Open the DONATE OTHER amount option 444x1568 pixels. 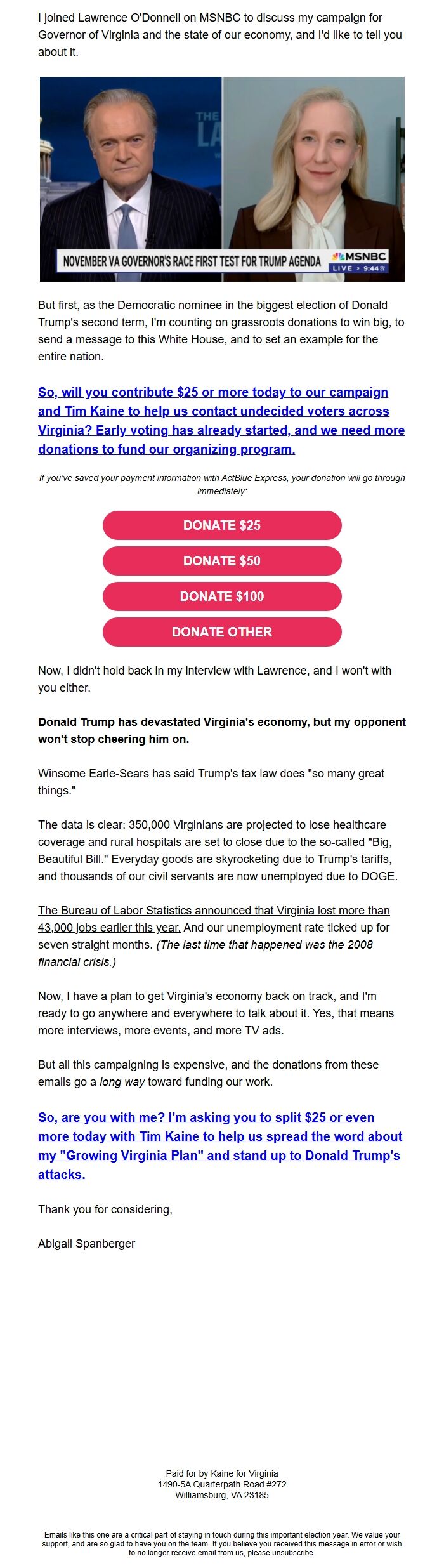click(x=222, y=632)
